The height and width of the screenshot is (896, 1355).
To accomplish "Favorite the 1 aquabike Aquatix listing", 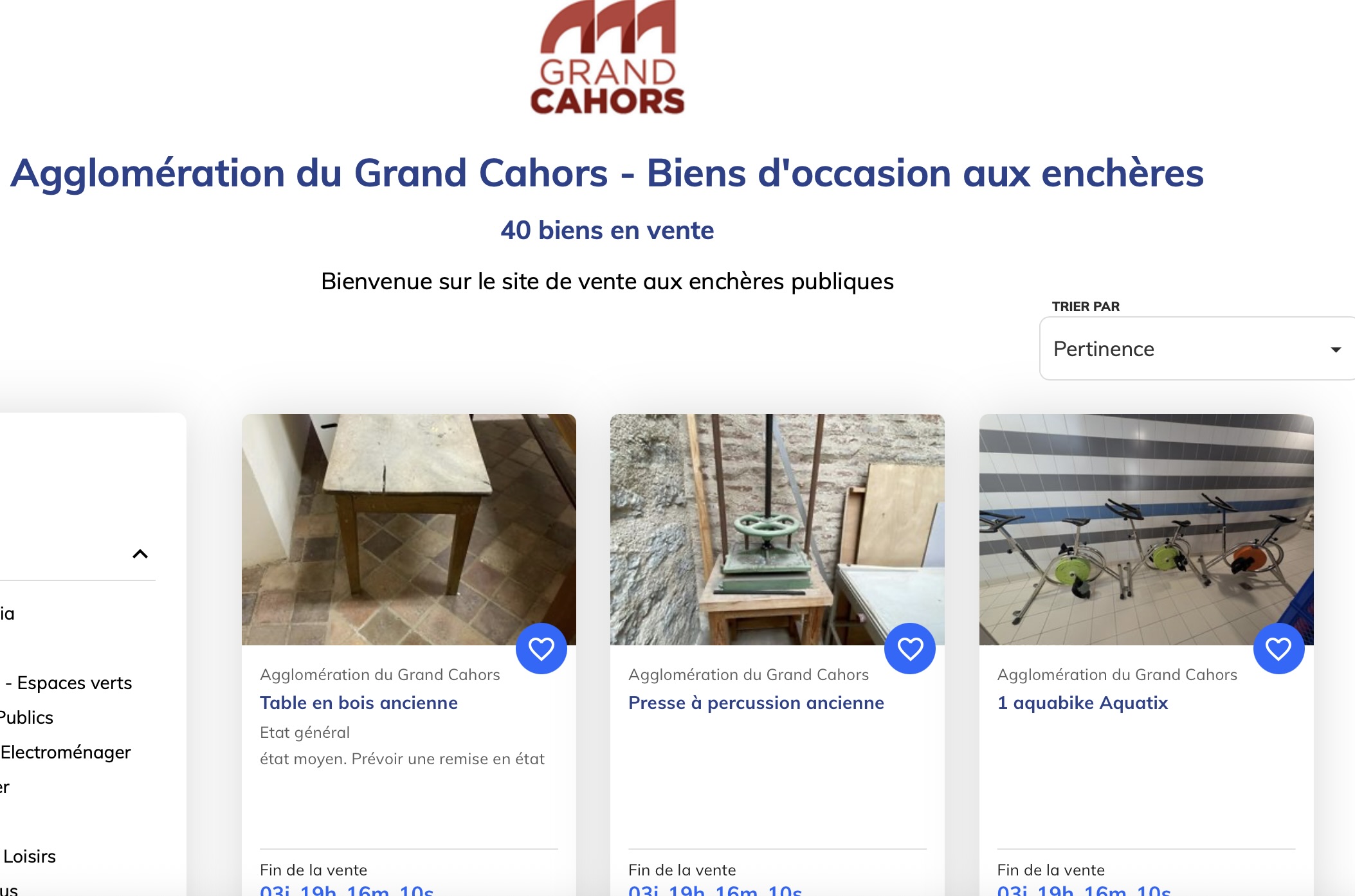I will pyautogui.click(x=1278, y=649).
